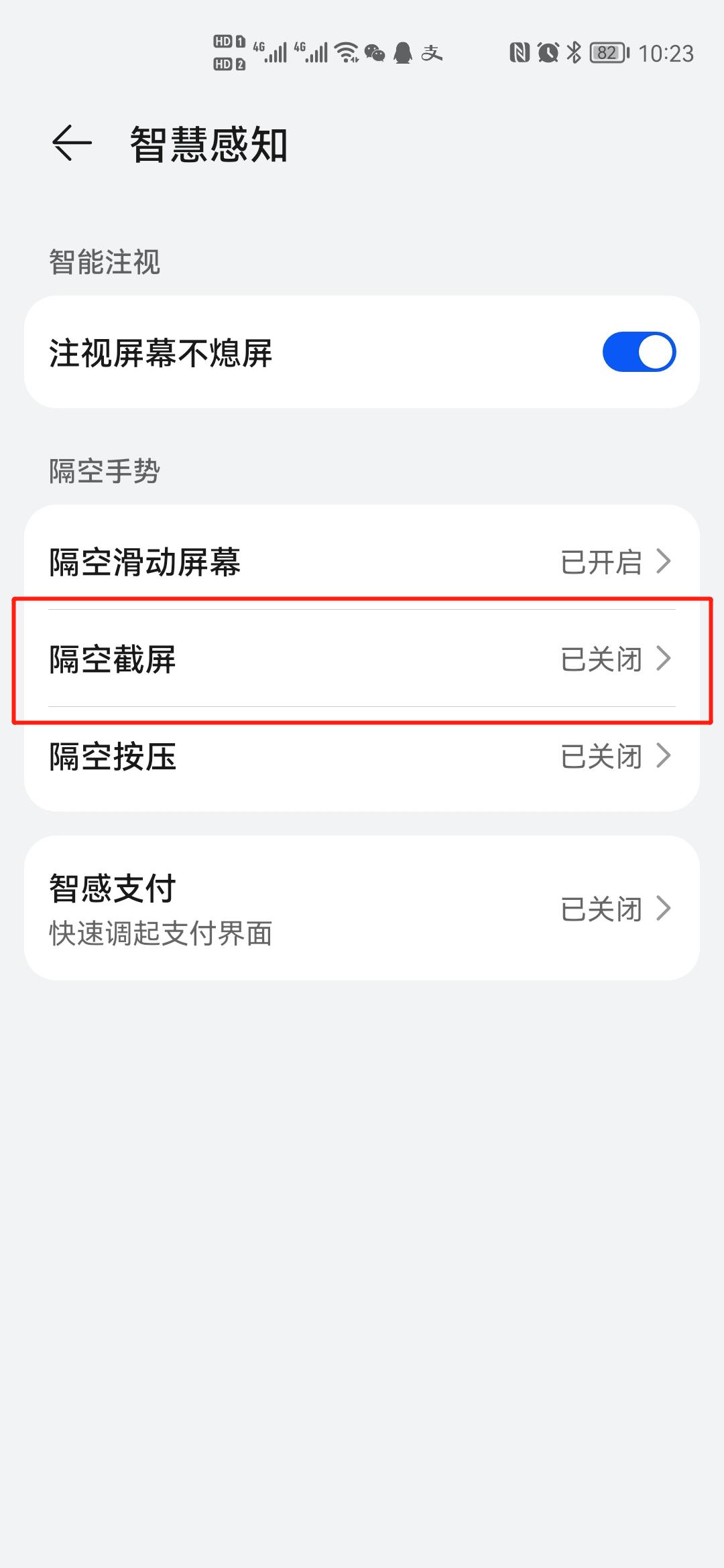Viewport: 724px width, 1568px height.
Task: Go back from 智慧感知 settings
Action: pos(72,143)
